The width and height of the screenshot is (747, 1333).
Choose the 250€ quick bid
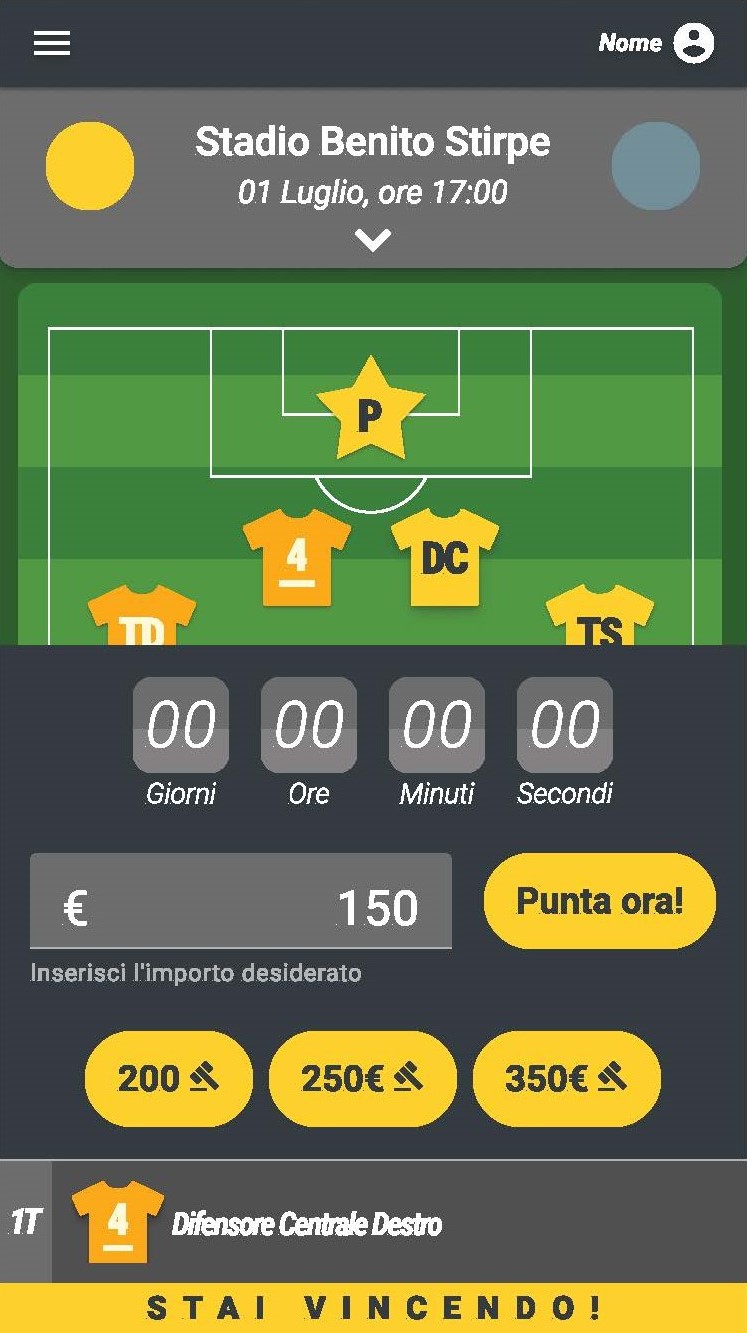pyautogui.click(x=363, y=1079)
